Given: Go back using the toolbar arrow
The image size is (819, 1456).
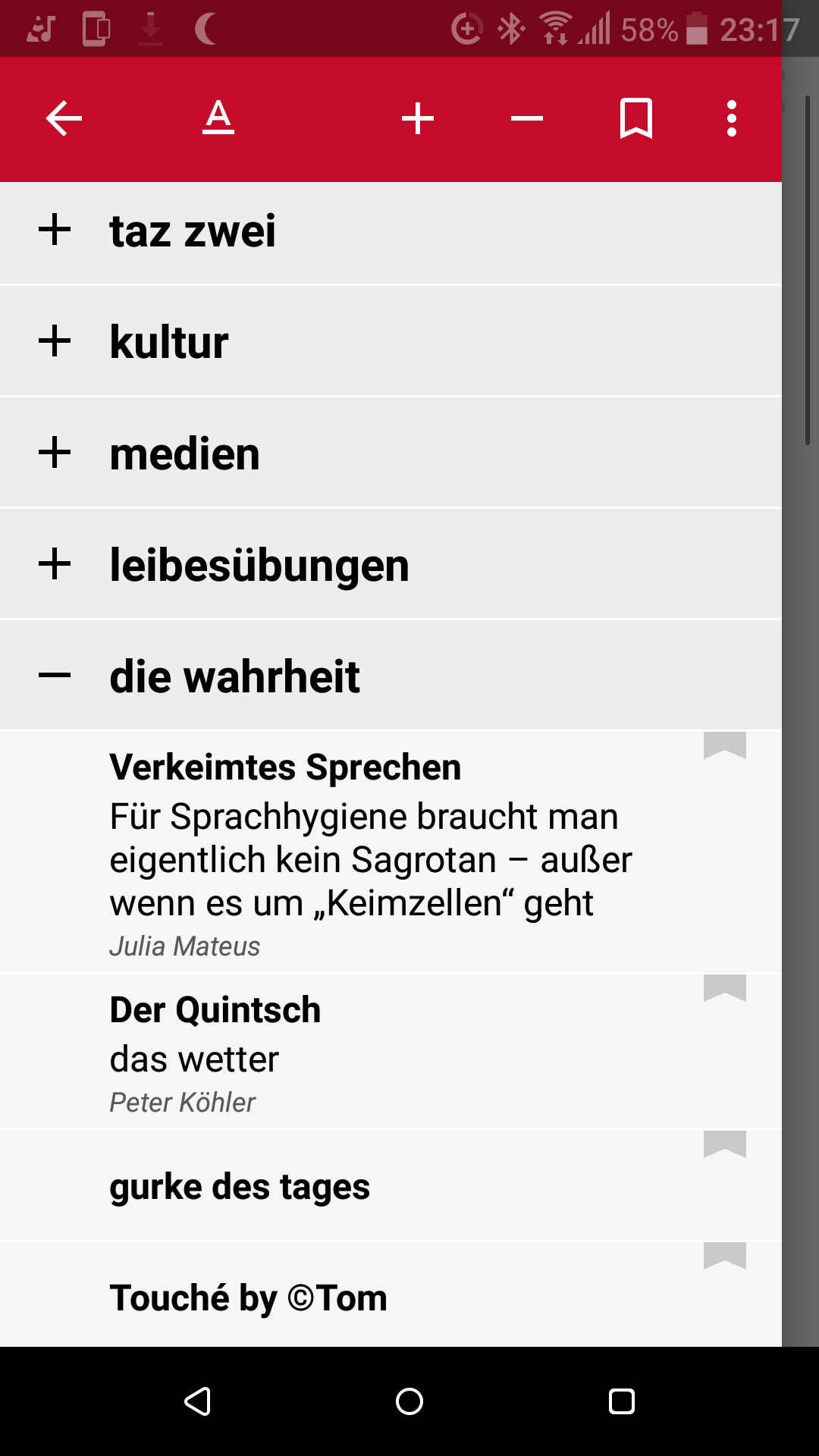Looking at the screenshot, I should click(64, 119).
